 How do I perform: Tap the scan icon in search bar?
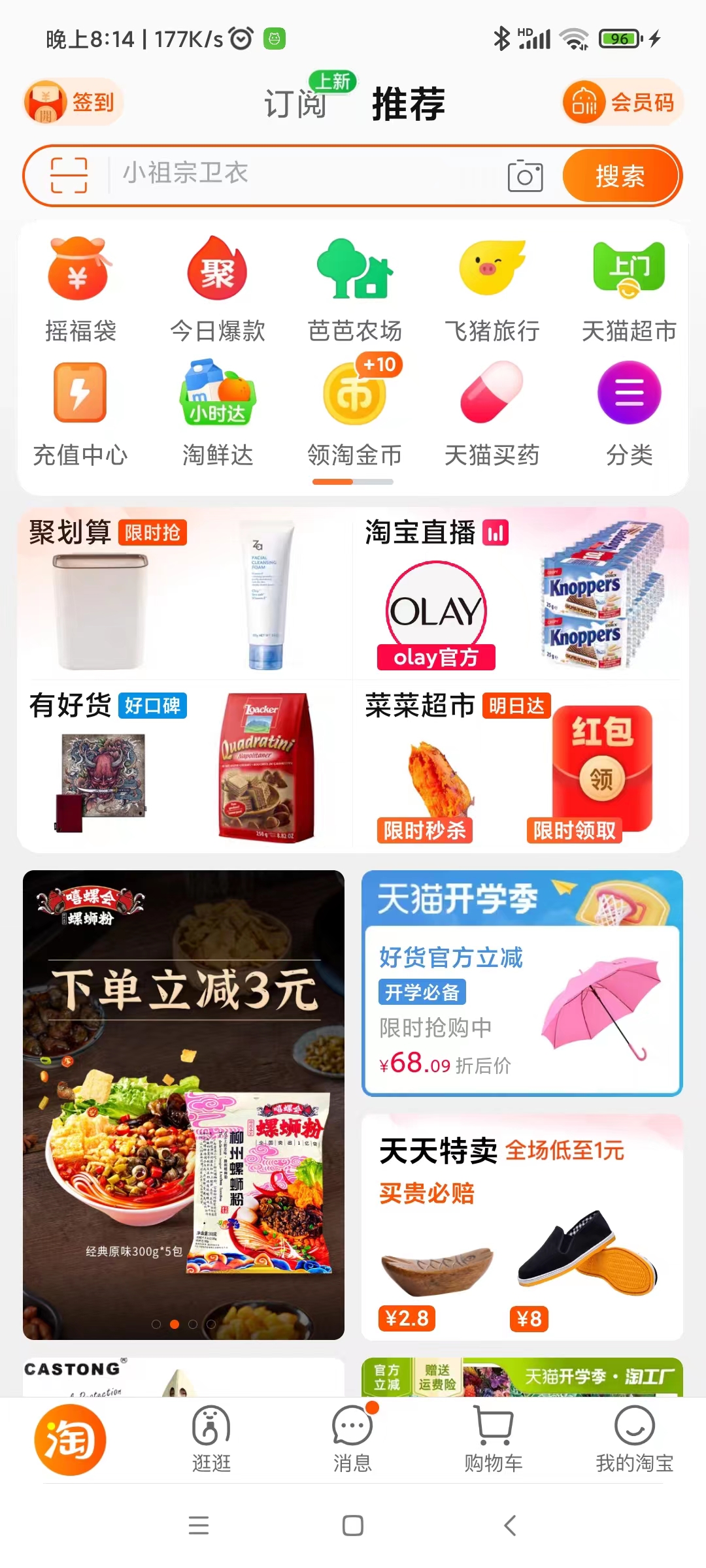(x=69, y=175)
